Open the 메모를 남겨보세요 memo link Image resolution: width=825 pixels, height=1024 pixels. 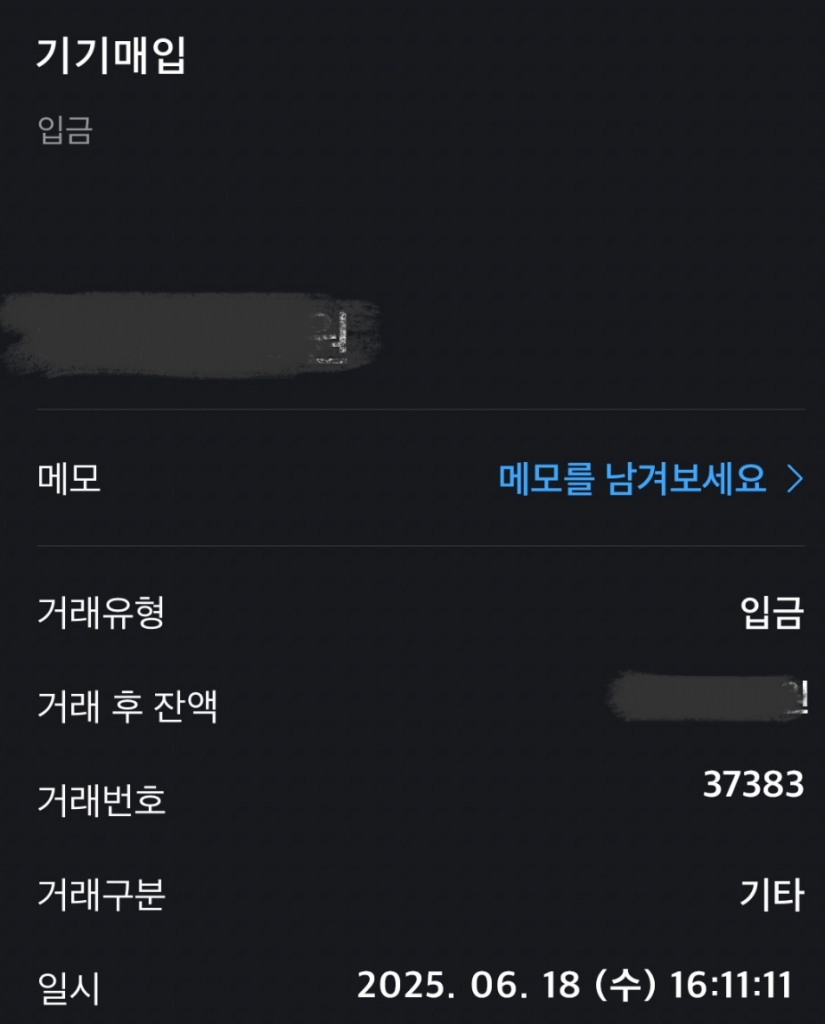pos(650,479)
